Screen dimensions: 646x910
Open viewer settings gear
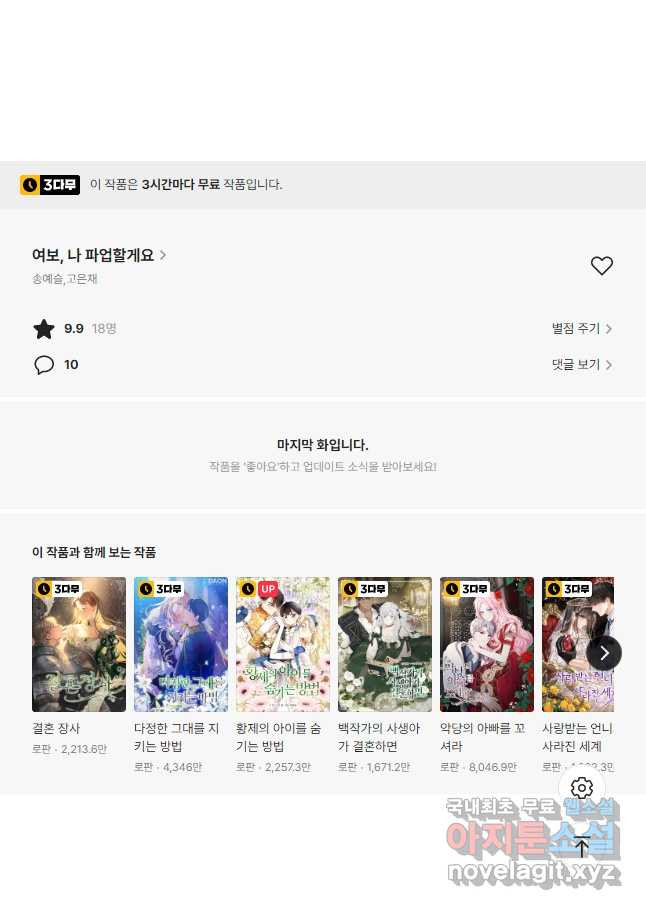pyautogui.click(x=582, y=788)
